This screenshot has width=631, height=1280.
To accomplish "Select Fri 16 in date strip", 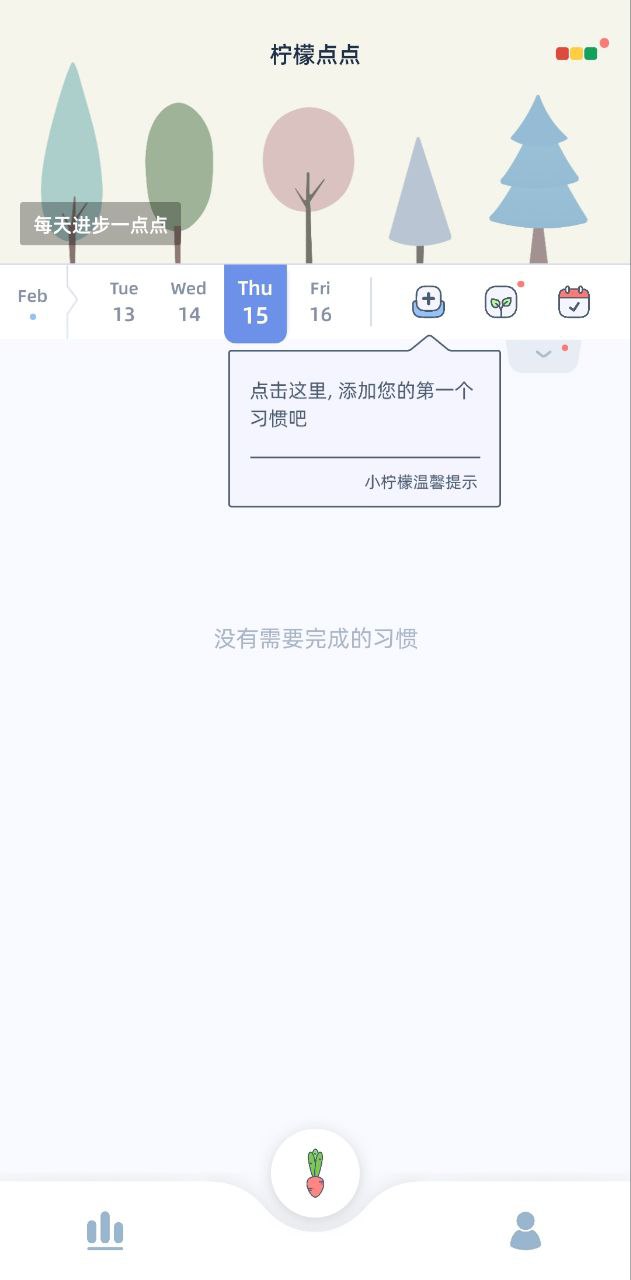I will click(320, 301).
